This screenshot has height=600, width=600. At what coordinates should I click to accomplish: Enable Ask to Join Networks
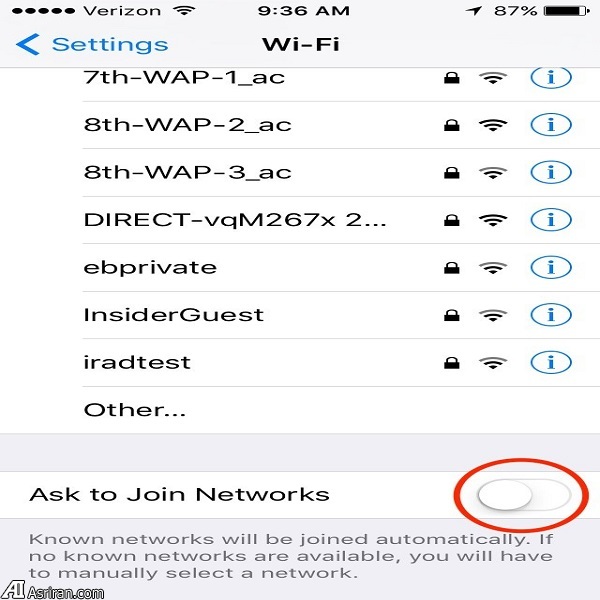pos(523,494)
